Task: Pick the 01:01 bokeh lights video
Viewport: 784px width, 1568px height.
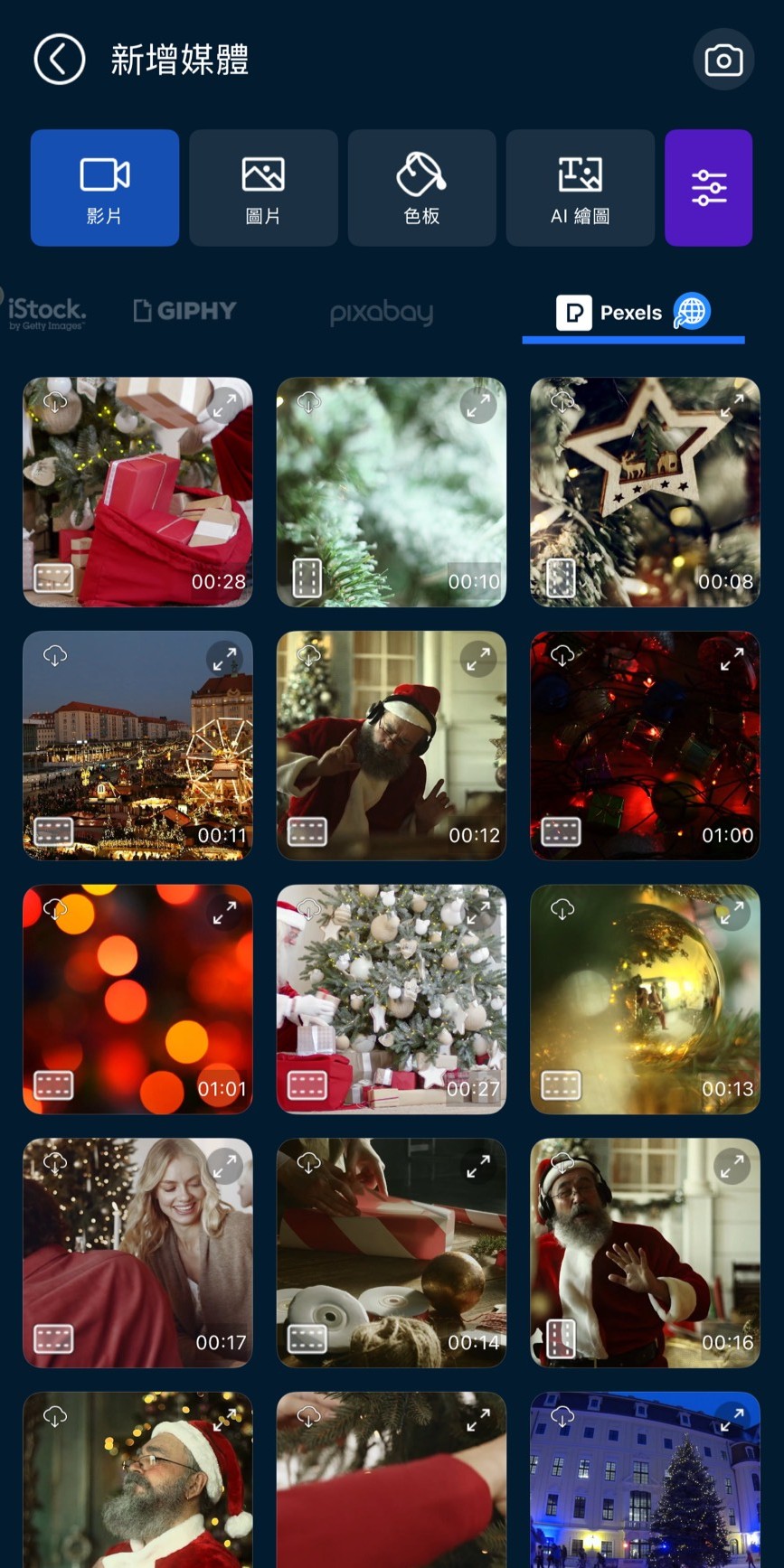Action: [137, 999]
